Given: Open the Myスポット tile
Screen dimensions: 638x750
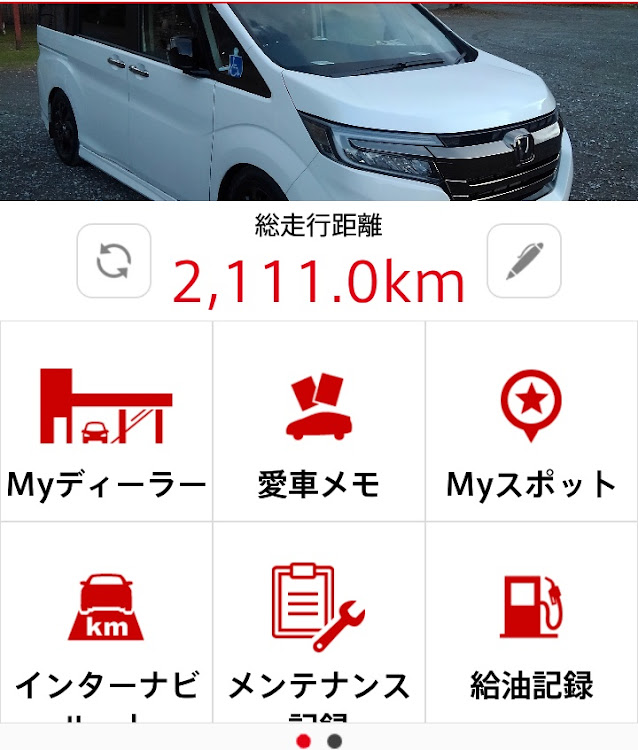Looking at the screenshot, I should [532, 422].
